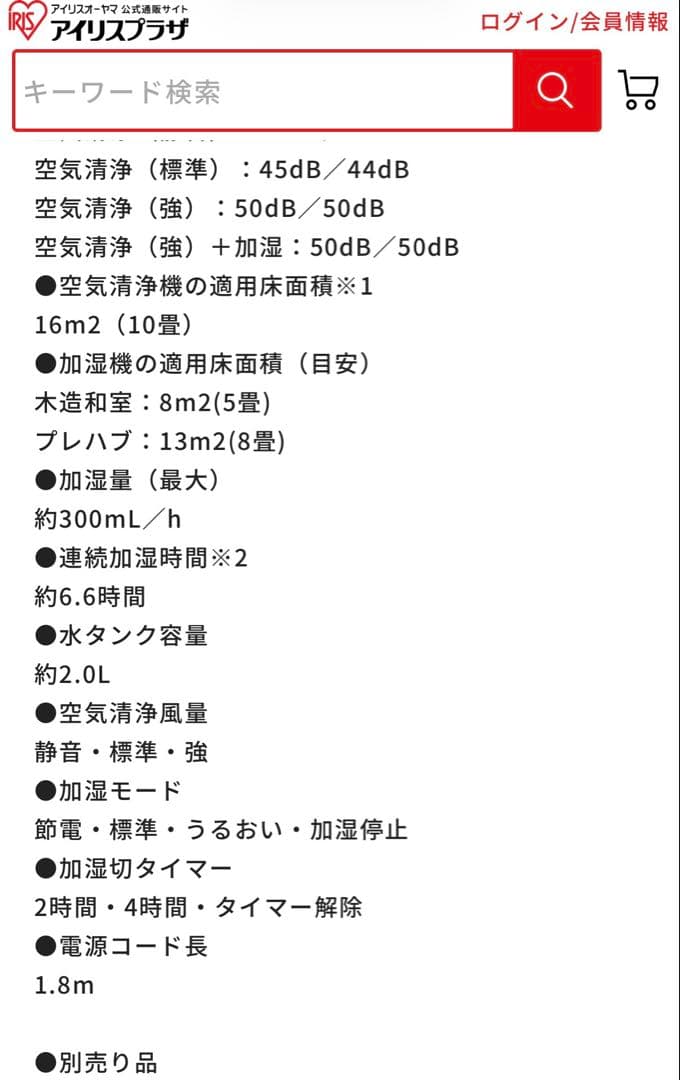The width and height of the screenshot is (680, 1080).
Task: Open the ログイン/会員情報 link
Action: (x=574, y=22)
